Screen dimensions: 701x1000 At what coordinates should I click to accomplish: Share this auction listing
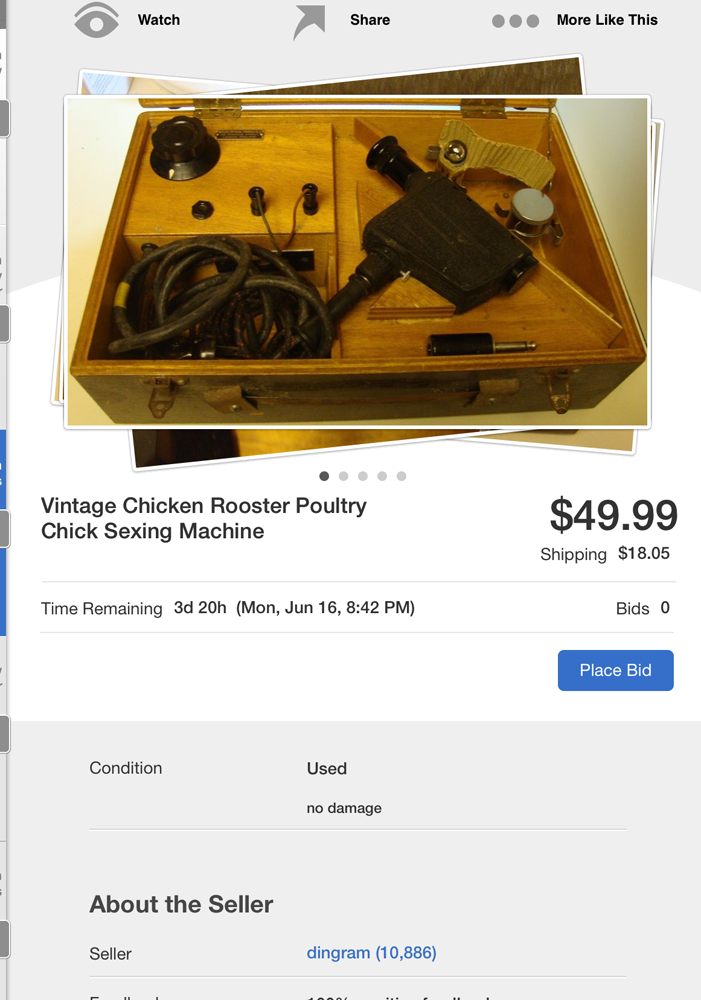pyautogui.click(x=341, y=20)
